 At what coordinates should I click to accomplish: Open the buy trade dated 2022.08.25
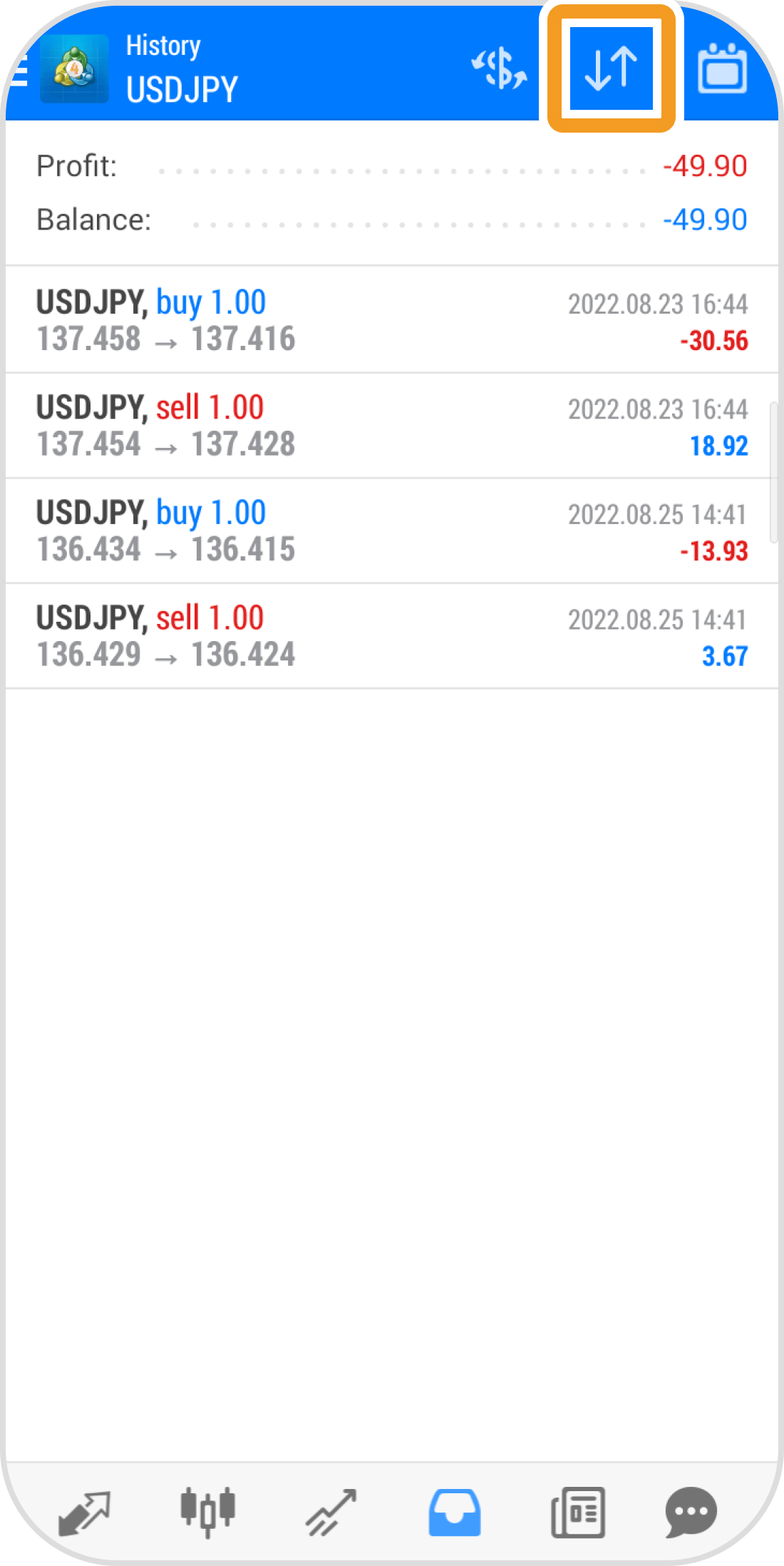pyautogui.click(x=392, y=529)
